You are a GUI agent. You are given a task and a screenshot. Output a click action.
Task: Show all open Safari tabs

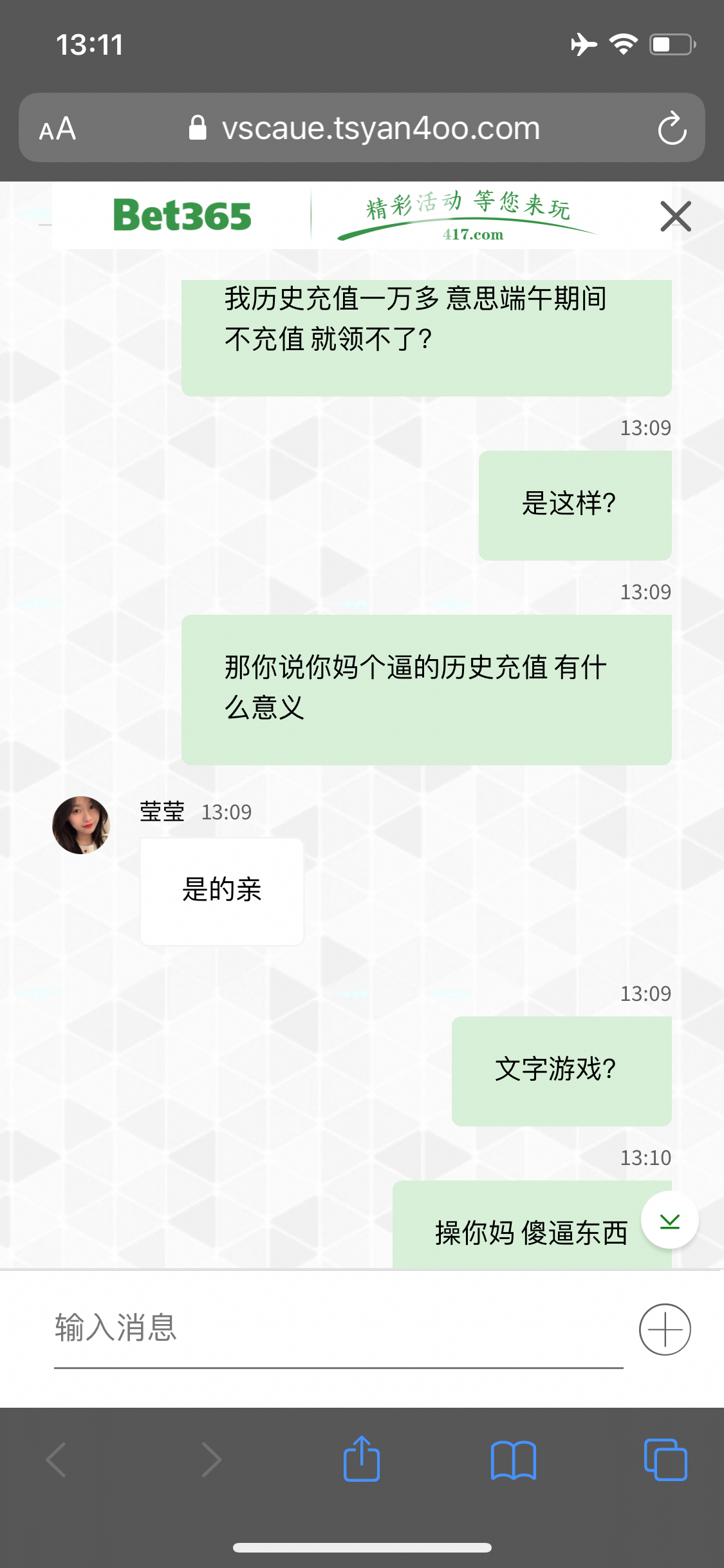coord(665,1460)
